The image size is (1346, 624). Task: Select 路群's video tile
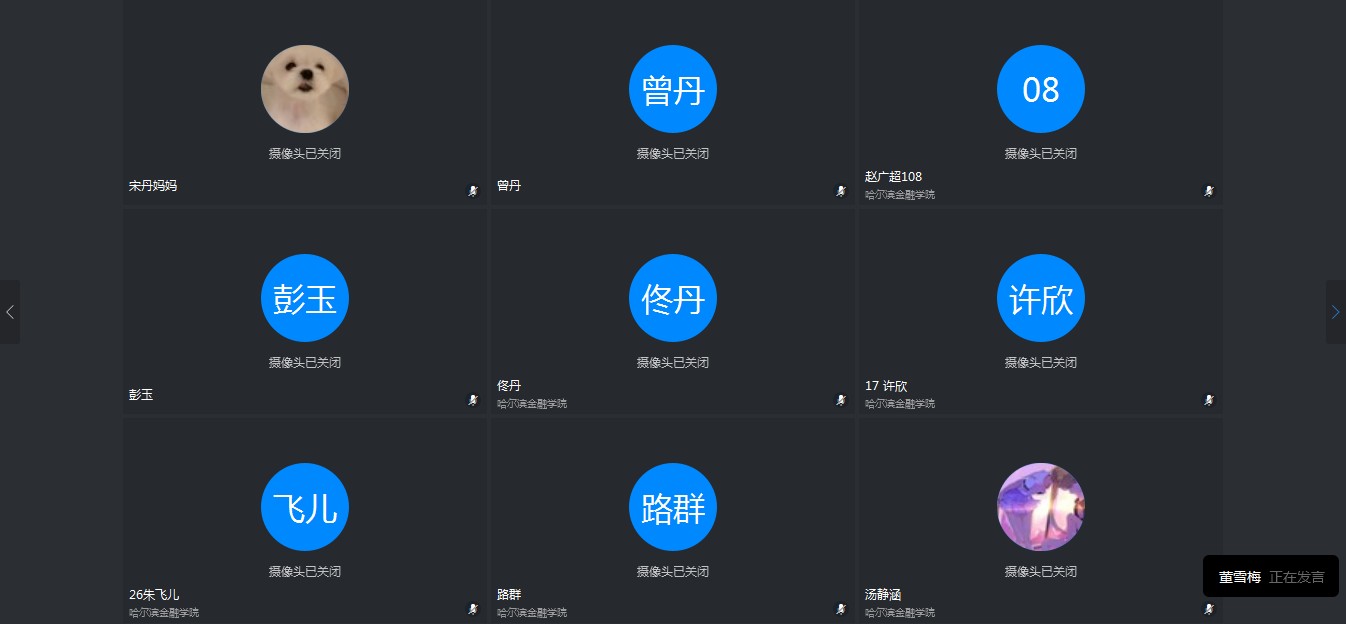(672, 520)
